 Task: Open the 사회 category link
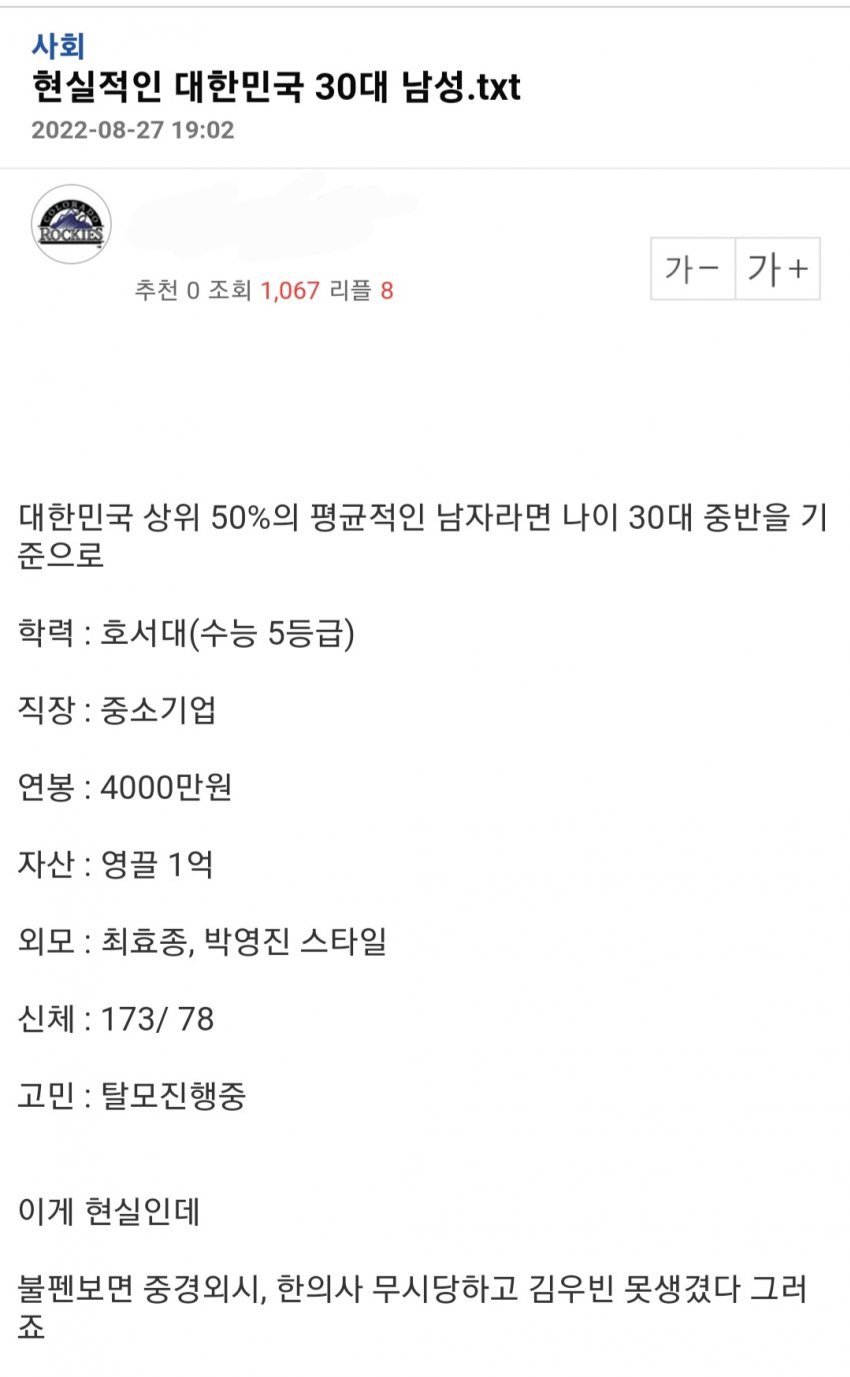coord(58,46)
